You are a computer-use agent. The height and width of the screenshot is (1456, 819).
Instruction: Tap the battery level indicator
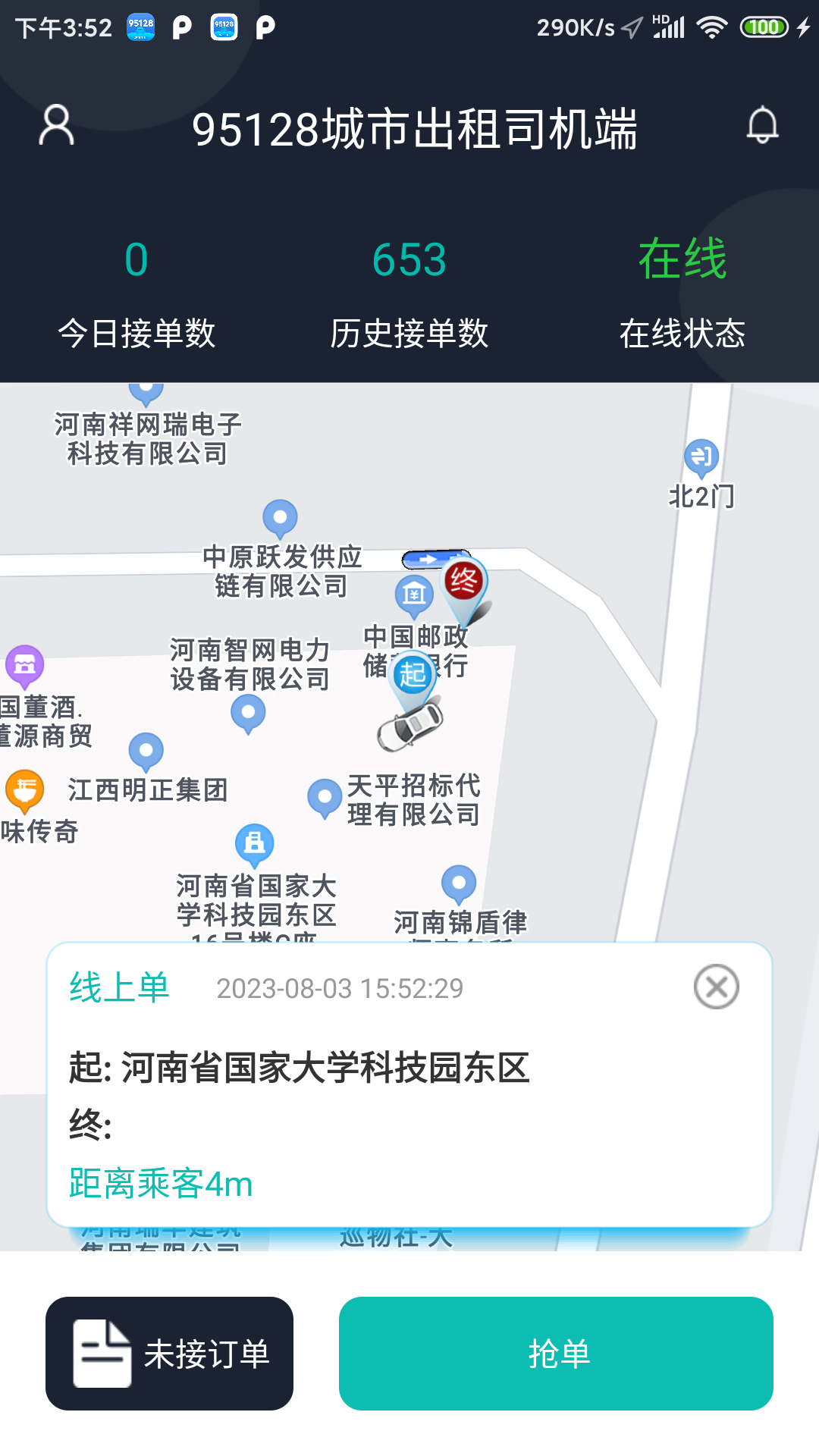click(764, 27)
